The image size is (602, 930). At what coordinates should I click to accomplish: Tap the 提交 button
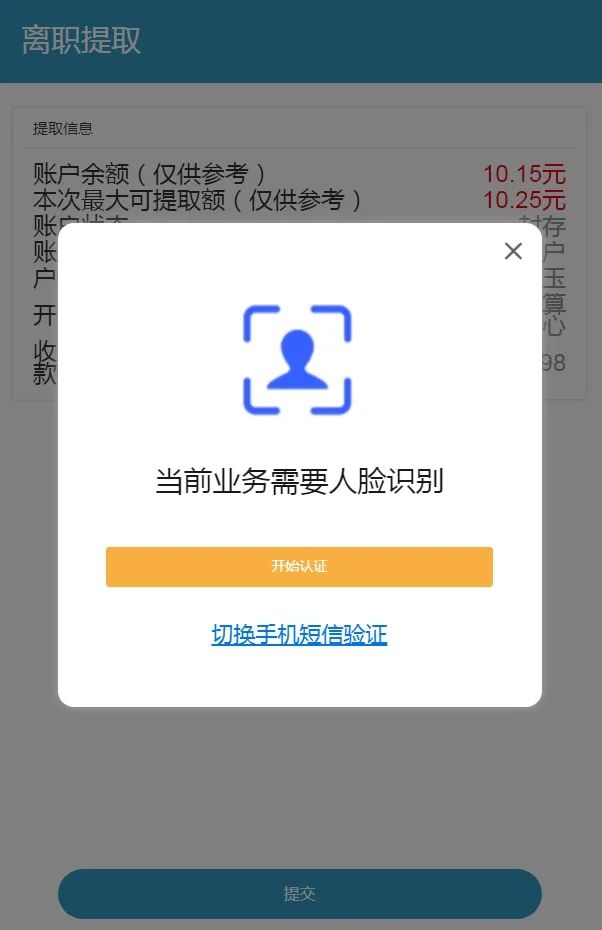(x=299, y=894)
